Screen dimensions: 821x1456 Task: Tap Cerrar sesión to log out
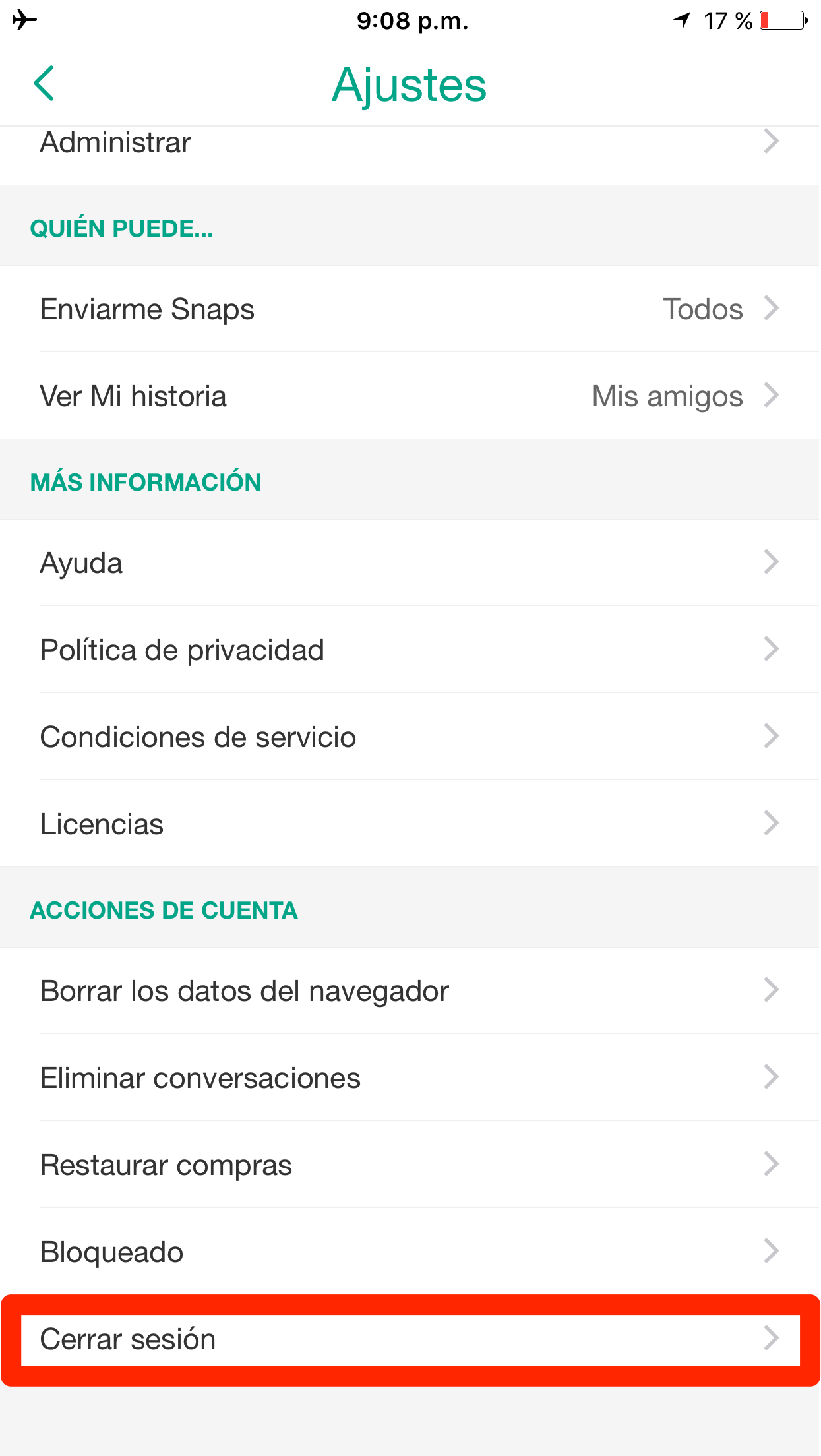[x=409, y=1339]
